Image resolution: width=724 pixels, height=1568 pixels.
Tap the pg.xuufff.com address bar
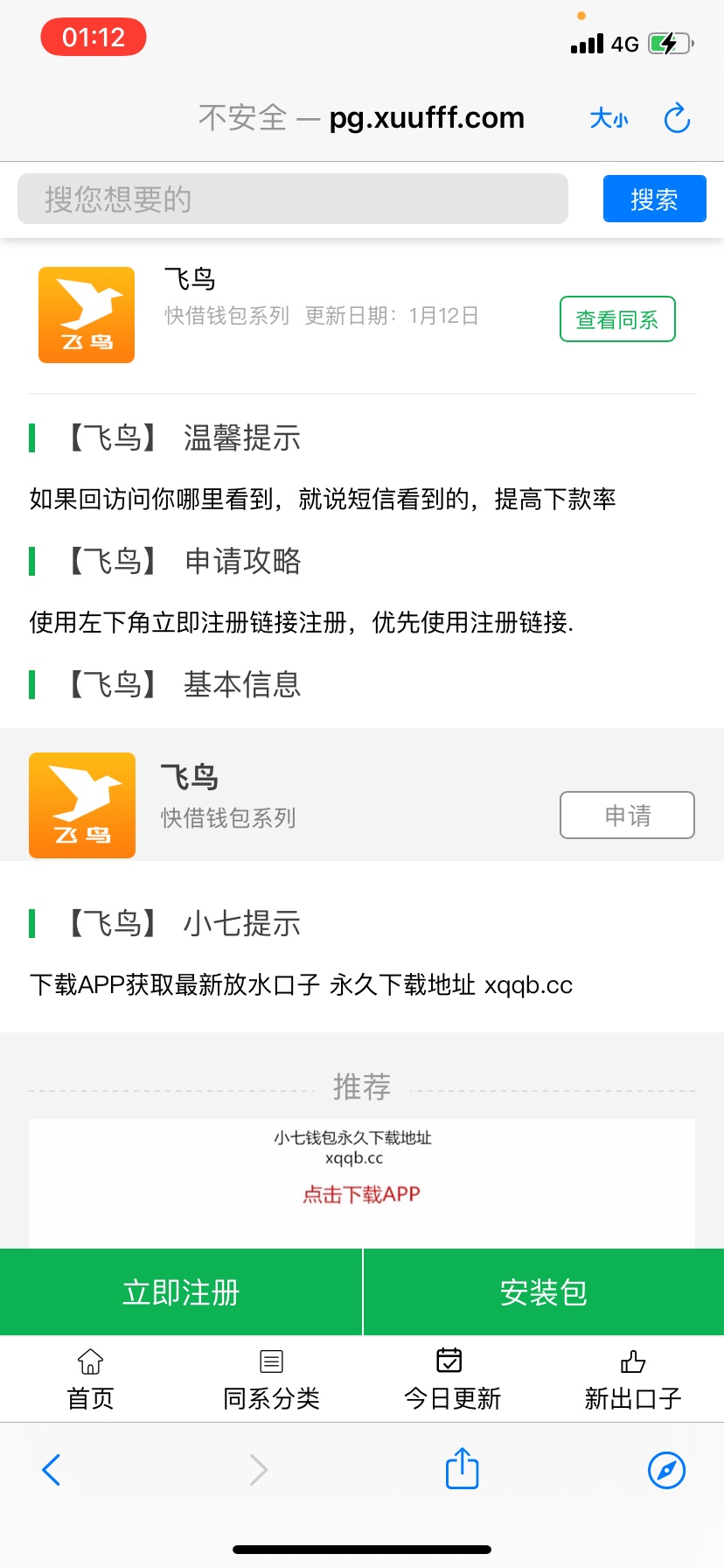click(x=361, y=118)
